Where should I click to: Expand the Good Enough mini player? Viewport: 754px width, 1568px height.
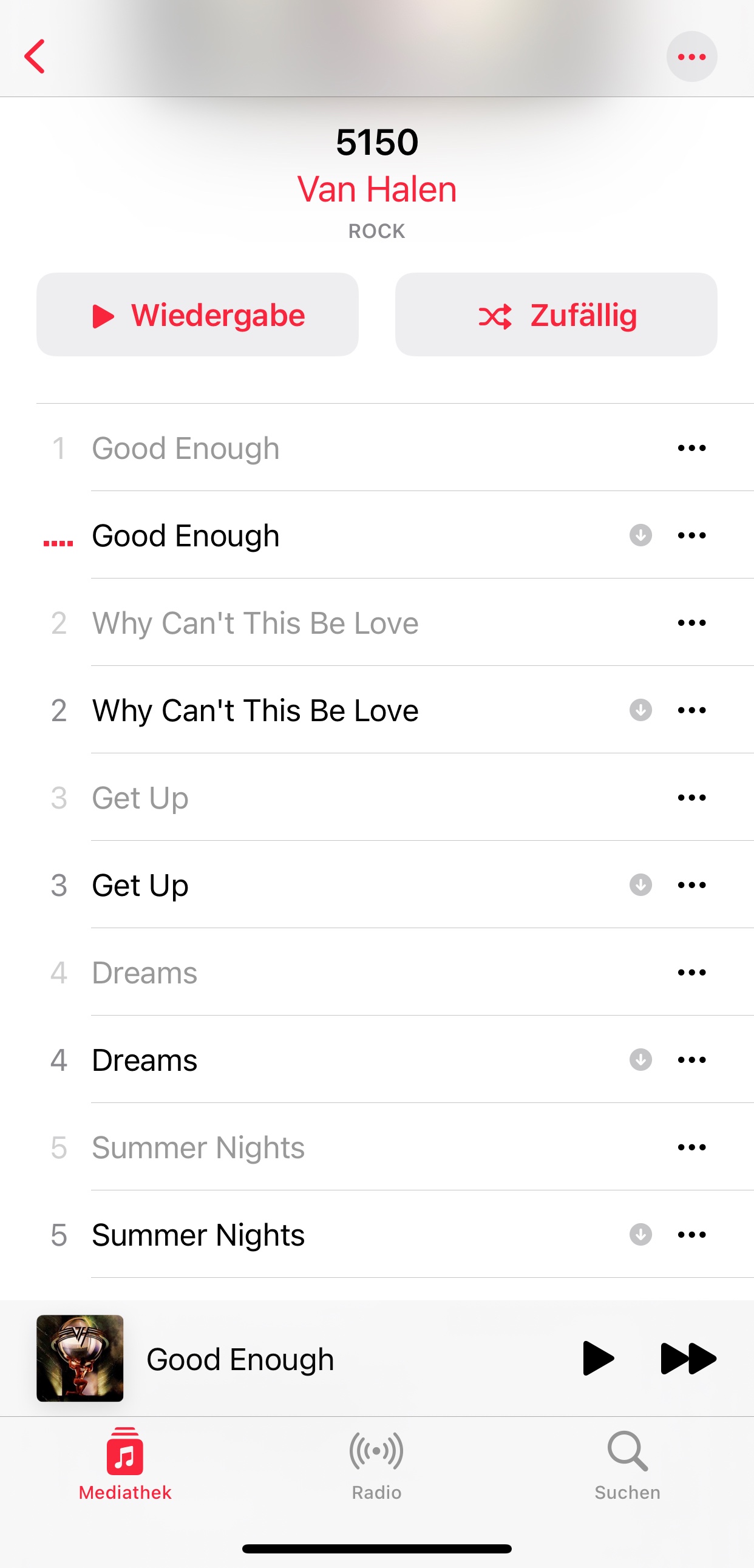click(x=240, y=1359)
